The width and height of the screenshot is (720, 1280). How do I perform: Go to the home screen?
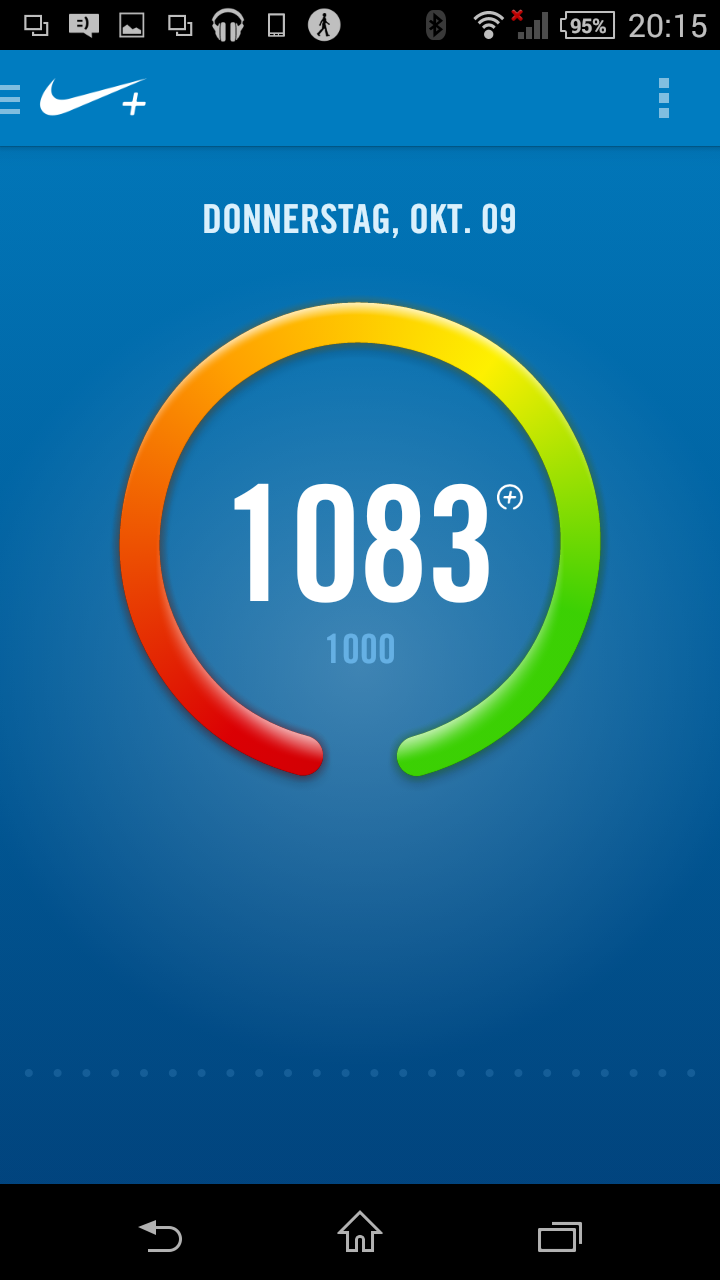(x=360, y=1233)
